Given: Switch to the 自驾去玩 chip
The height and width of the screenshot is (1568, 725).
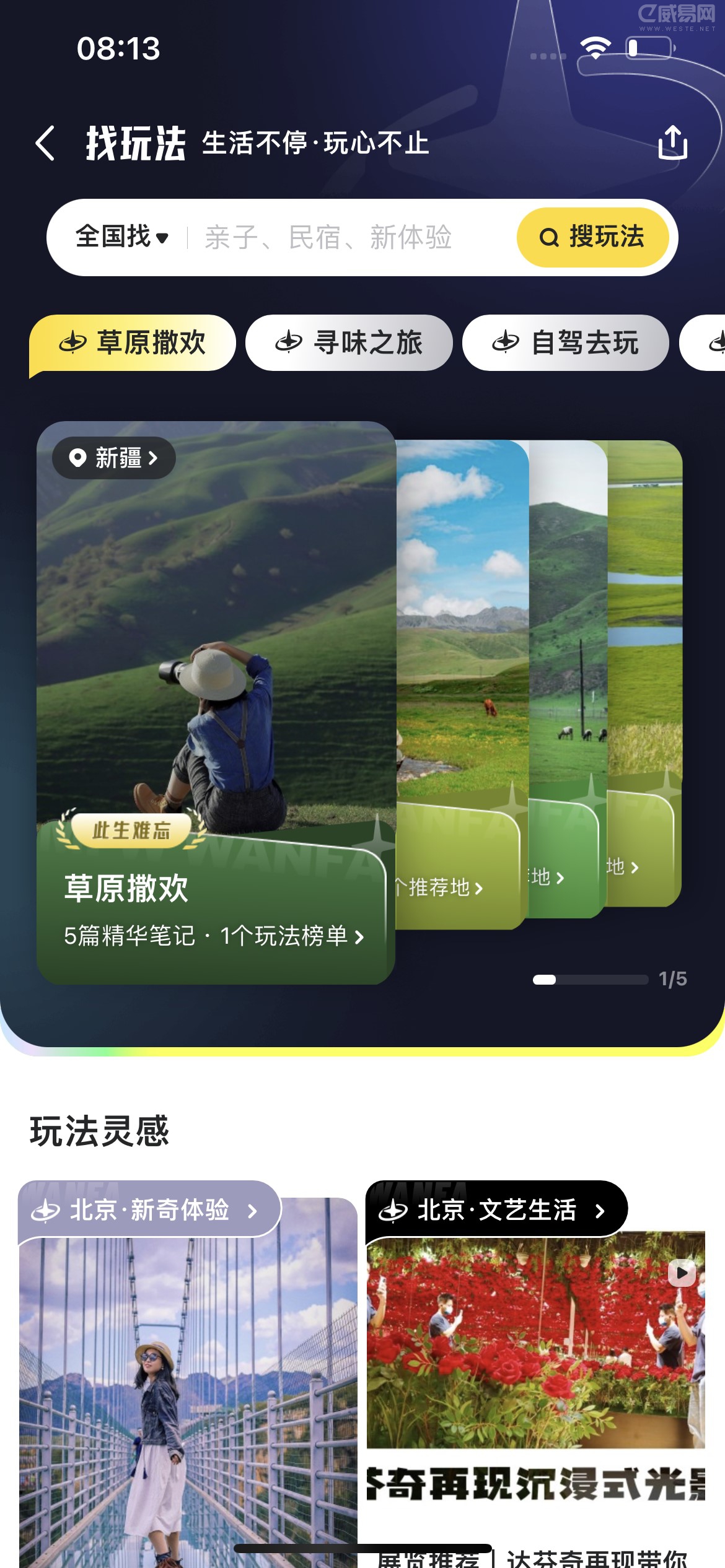Looking at the screenshot, I should click(565, 343).
